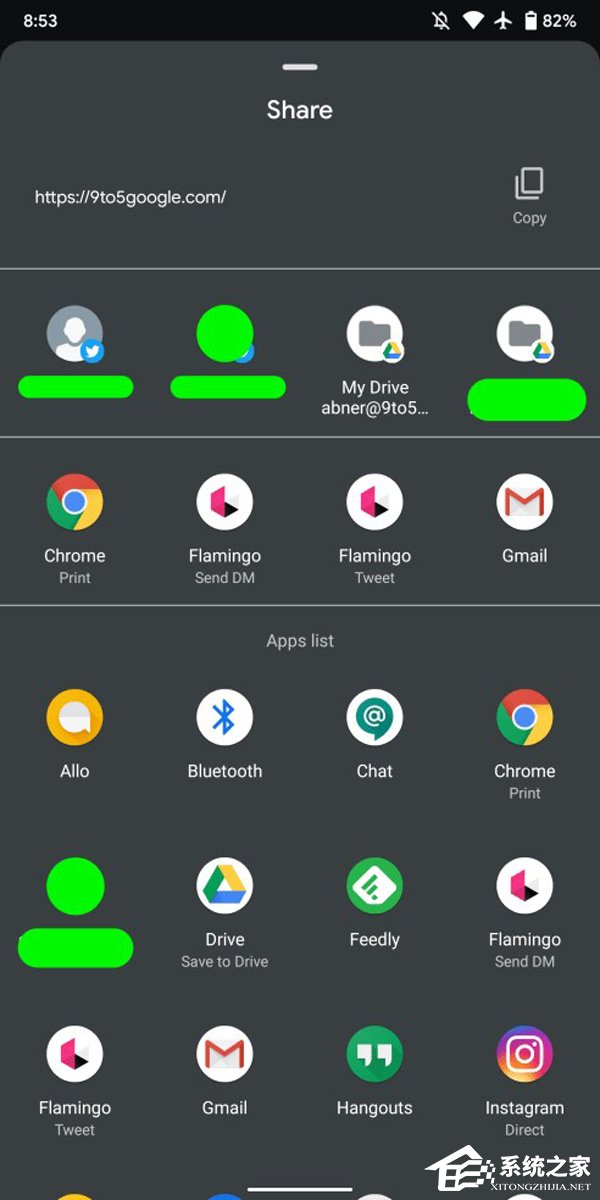This screenshot has width=600, height=1200.
Task: Pick Flamingo Tweet in apps list
Action: (x=75, y=1055)
